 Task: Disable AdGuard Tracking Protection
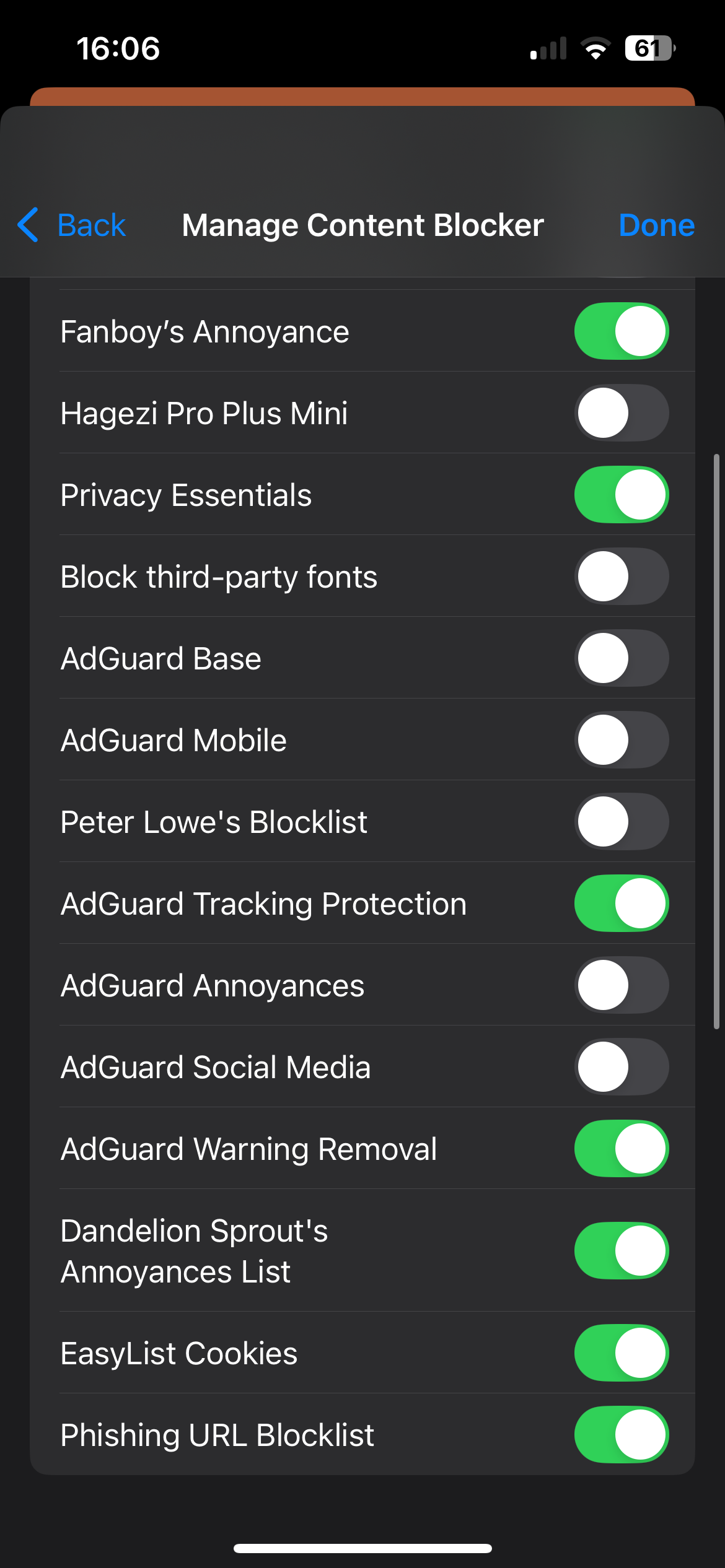click(x=622, y=904)
